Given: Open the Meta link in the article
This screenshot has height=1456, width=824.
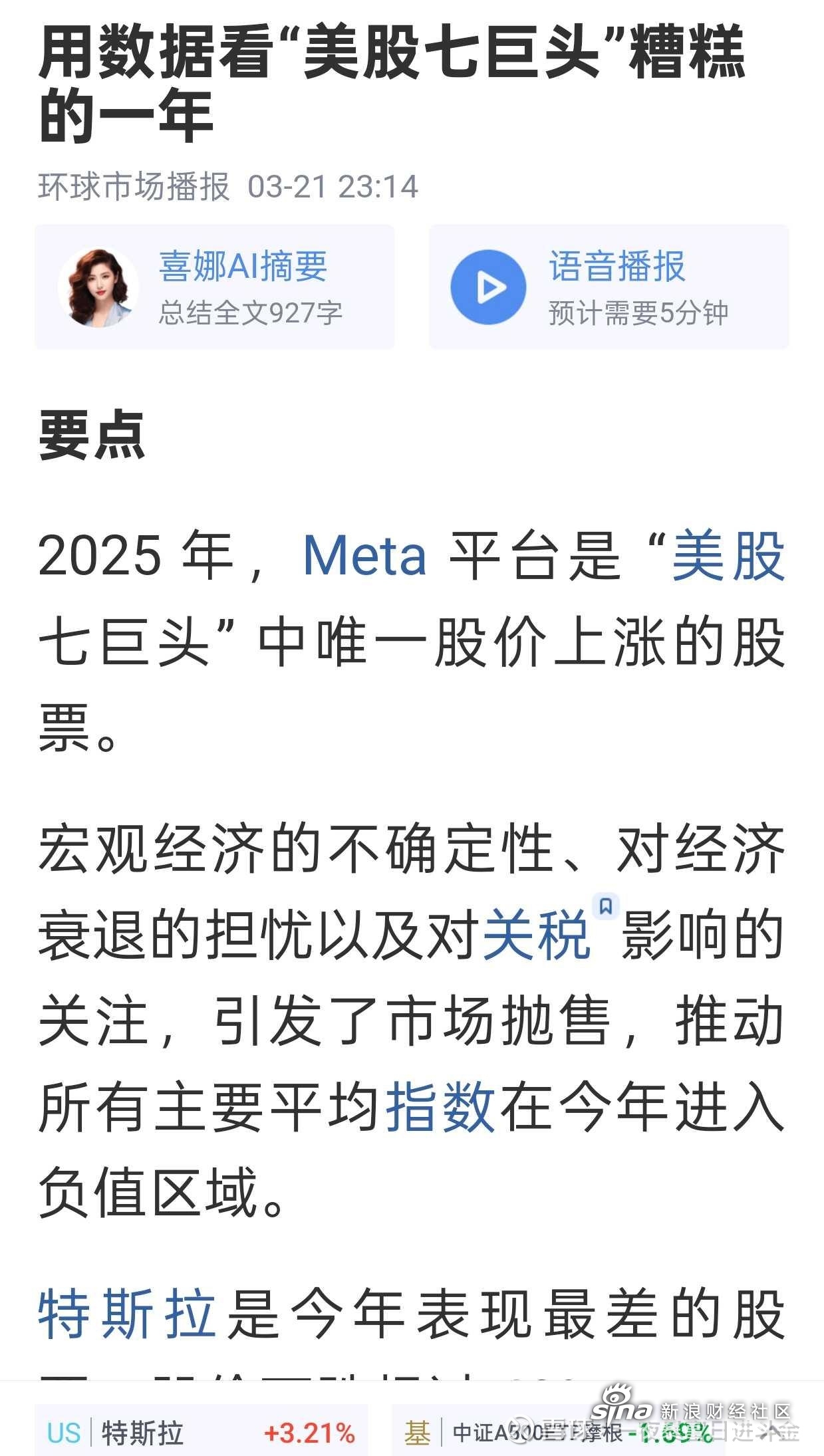Looking at the screenshot, I should [x=364, y=555].
